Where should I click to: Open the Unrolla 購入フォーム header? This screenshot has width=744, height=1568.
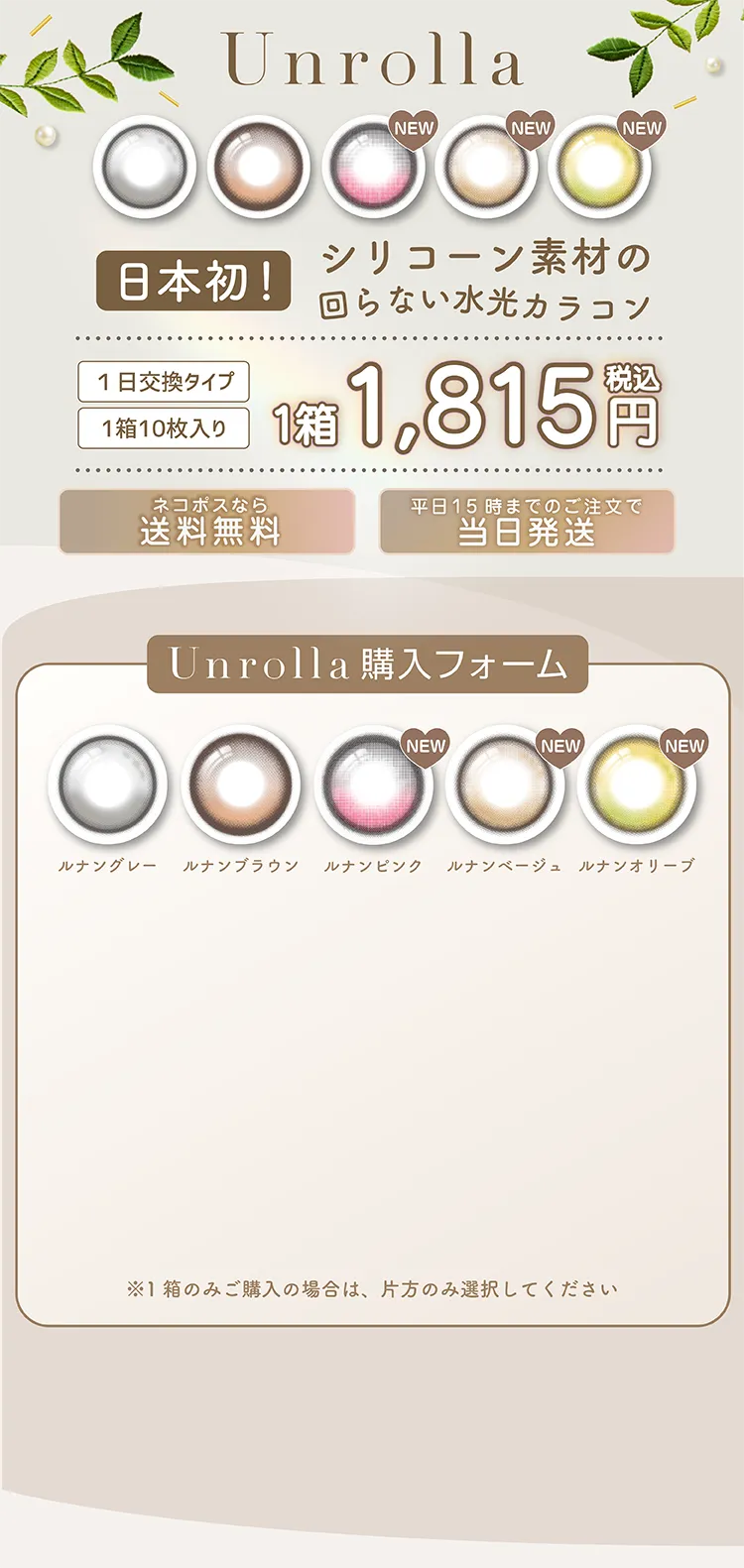pyautogui.click(x=372, y=661)
